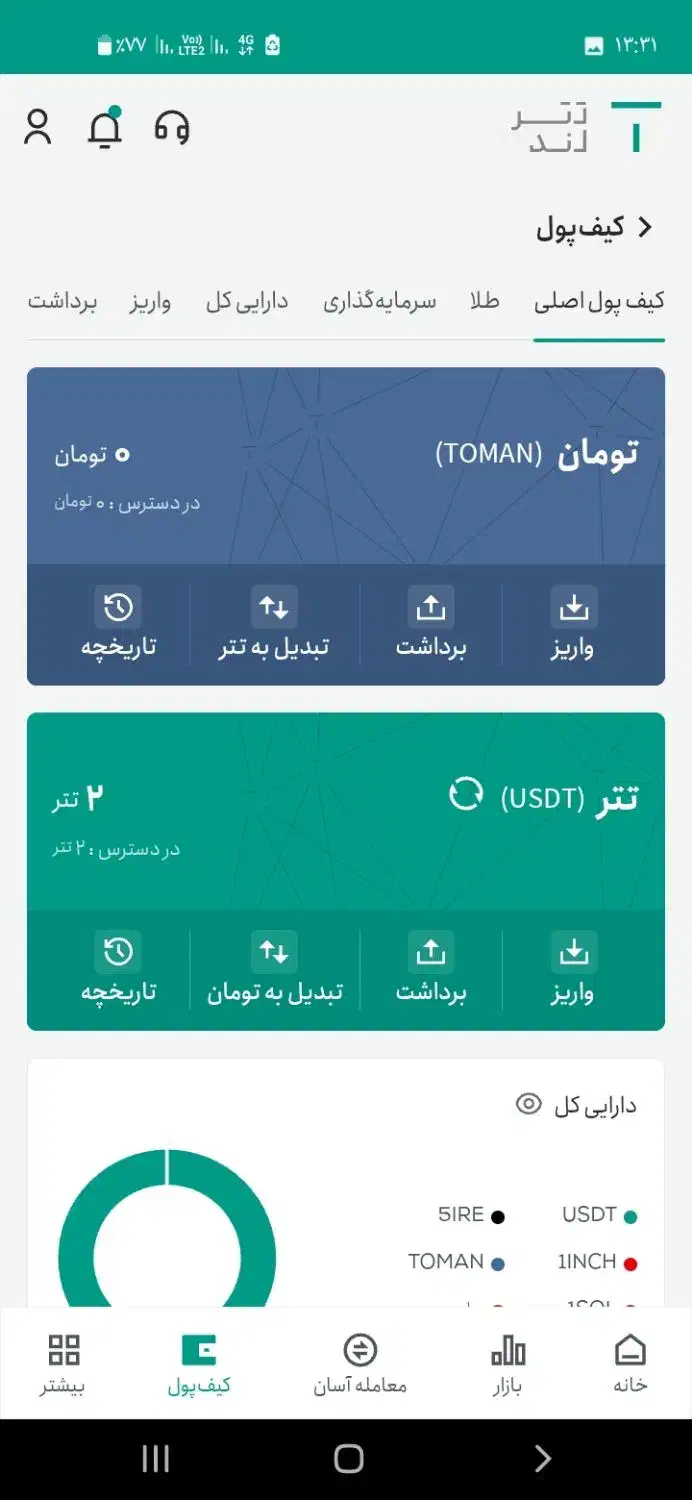692x1500 pixels.
Task: Select the واریز top tab
Action: tap(150, 301)
